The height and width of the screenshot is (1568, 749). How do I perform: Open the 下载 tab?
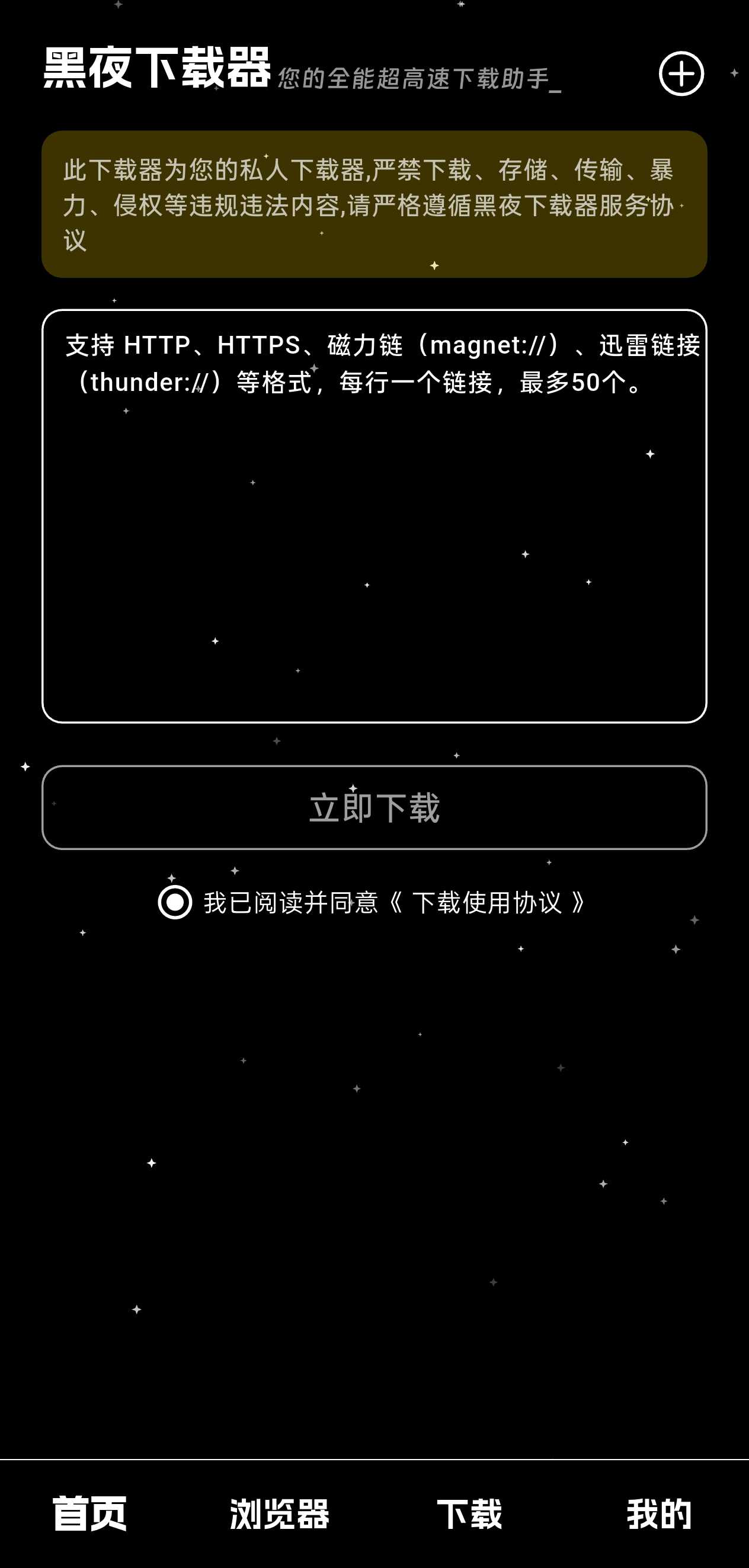click(x=469, y=1514)
